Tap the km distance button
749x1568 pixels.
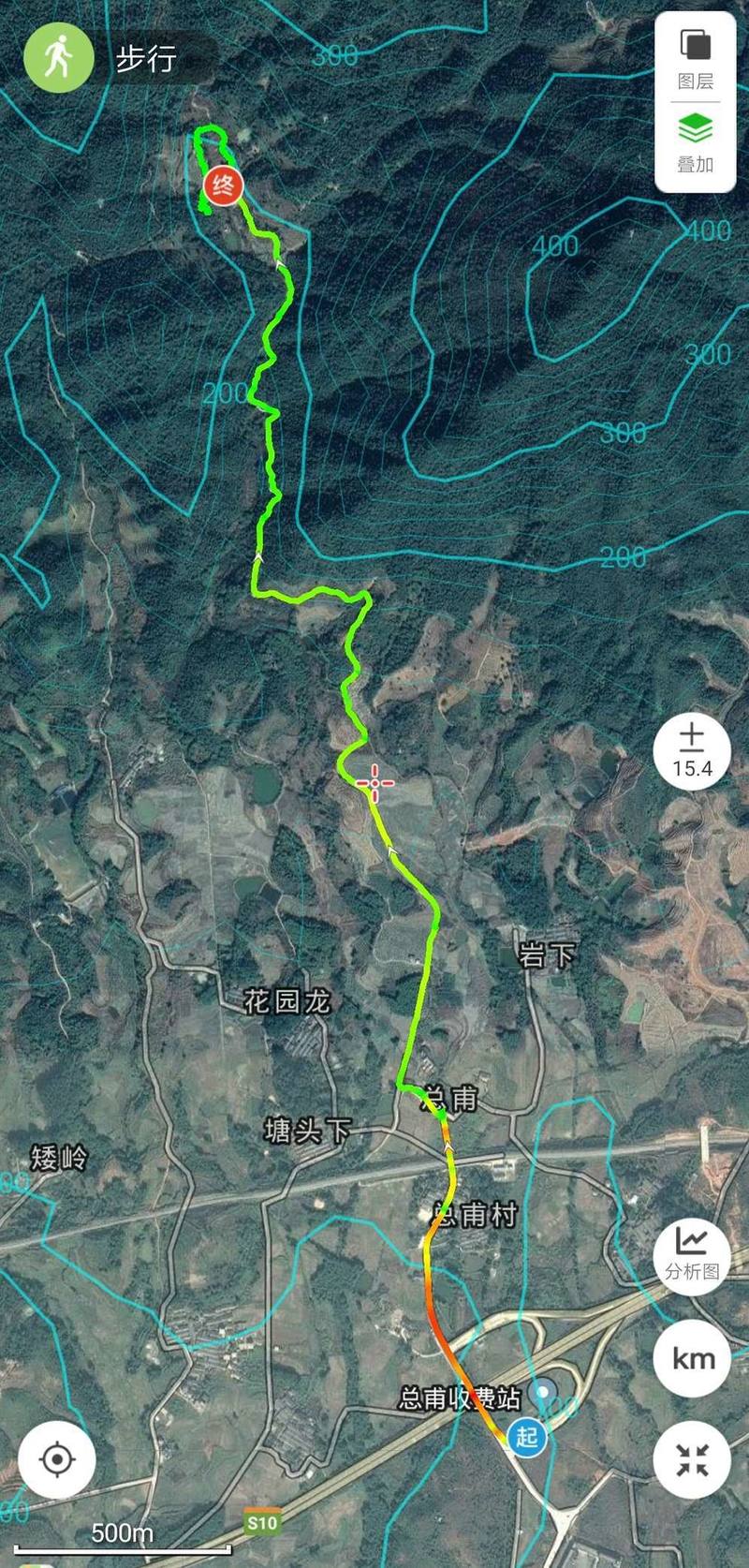[x=693, y=1358]
